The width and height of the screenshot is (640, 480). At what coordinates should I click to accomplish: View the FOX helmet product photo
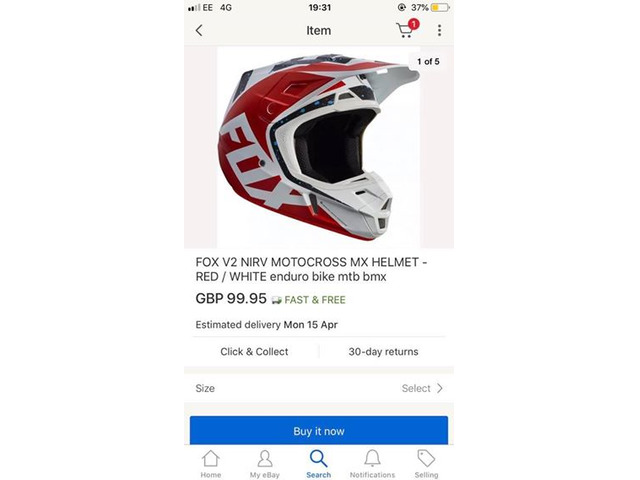point(318,145)
